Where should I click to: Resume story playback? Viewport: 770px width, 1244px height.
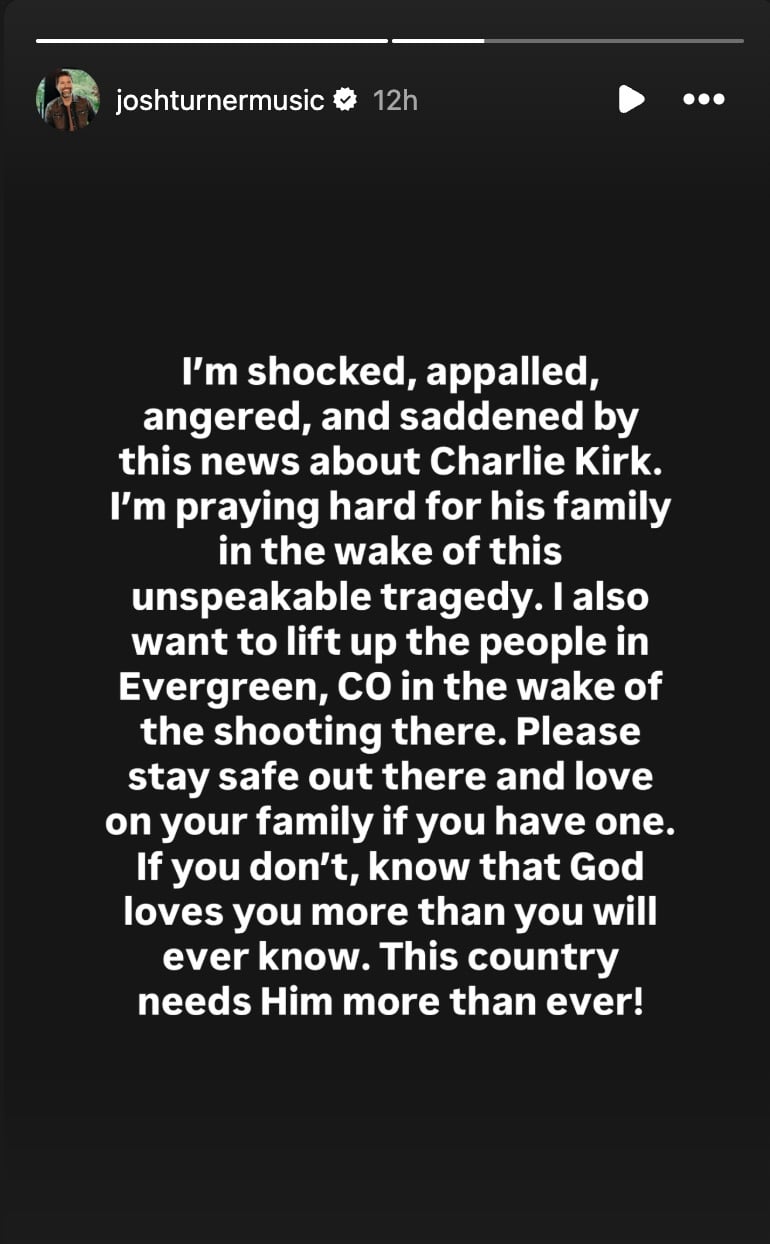pos(630,99)
